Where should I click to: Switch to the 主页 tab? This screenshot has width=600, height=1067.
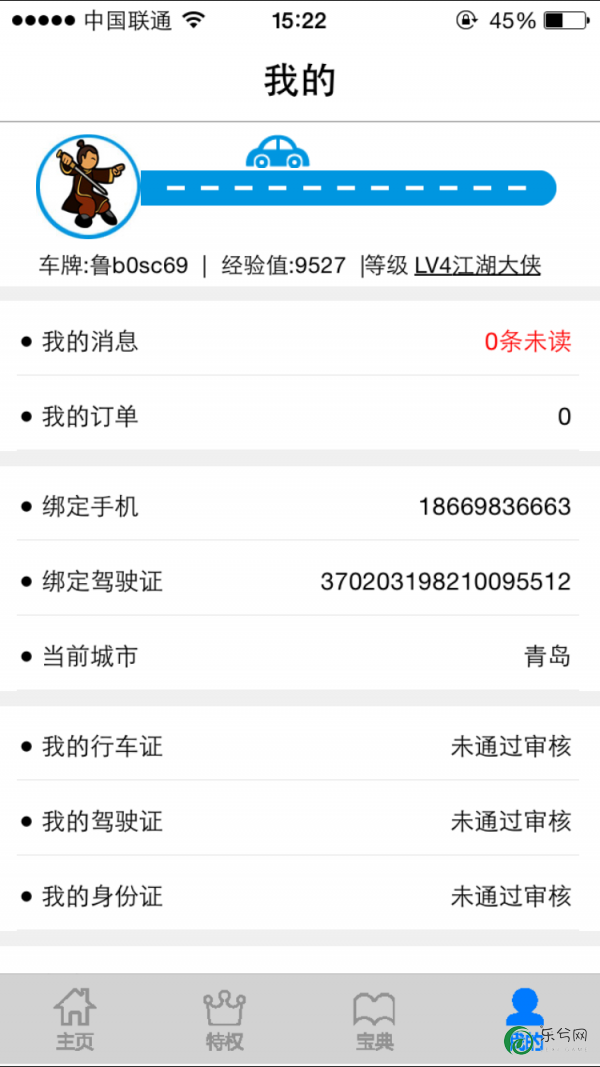coord(75,1019)
